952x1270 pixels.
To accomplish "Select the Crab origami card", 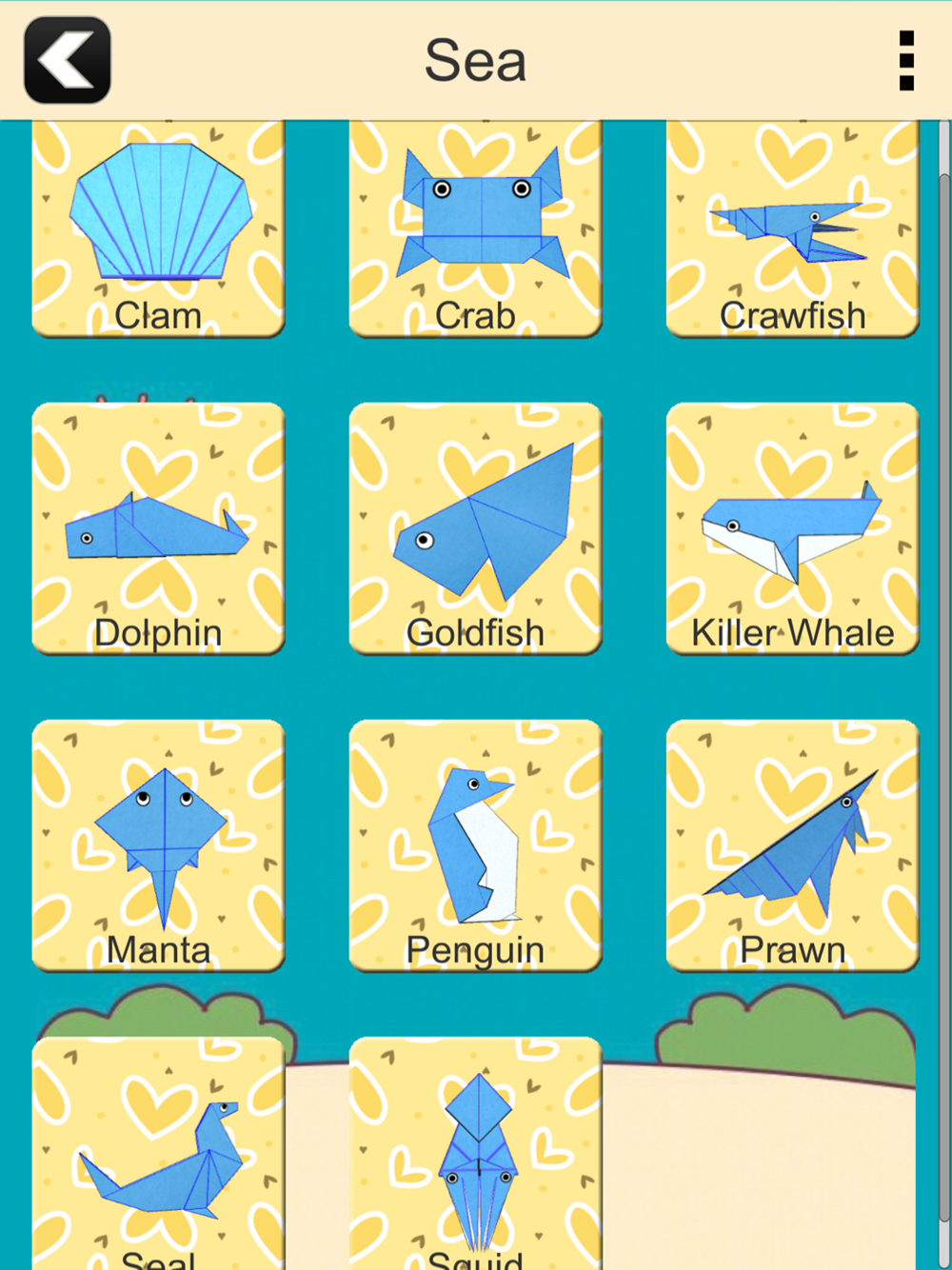I will [475, 228].
